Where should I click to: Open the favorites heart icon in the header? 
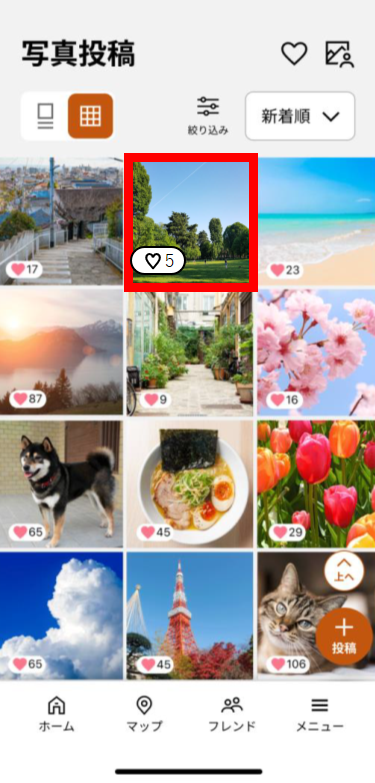click(x=294, y=53)
